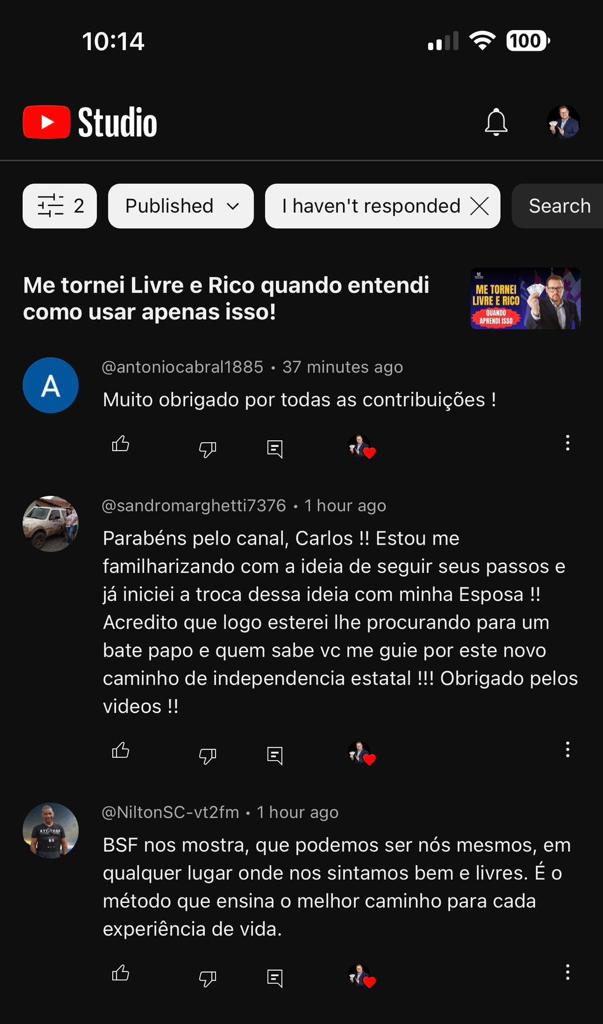Dislike the comment by @antoniocabral1885
Image resolution: width=603 pixels, height=1024 pixels.
click(207, 448)
